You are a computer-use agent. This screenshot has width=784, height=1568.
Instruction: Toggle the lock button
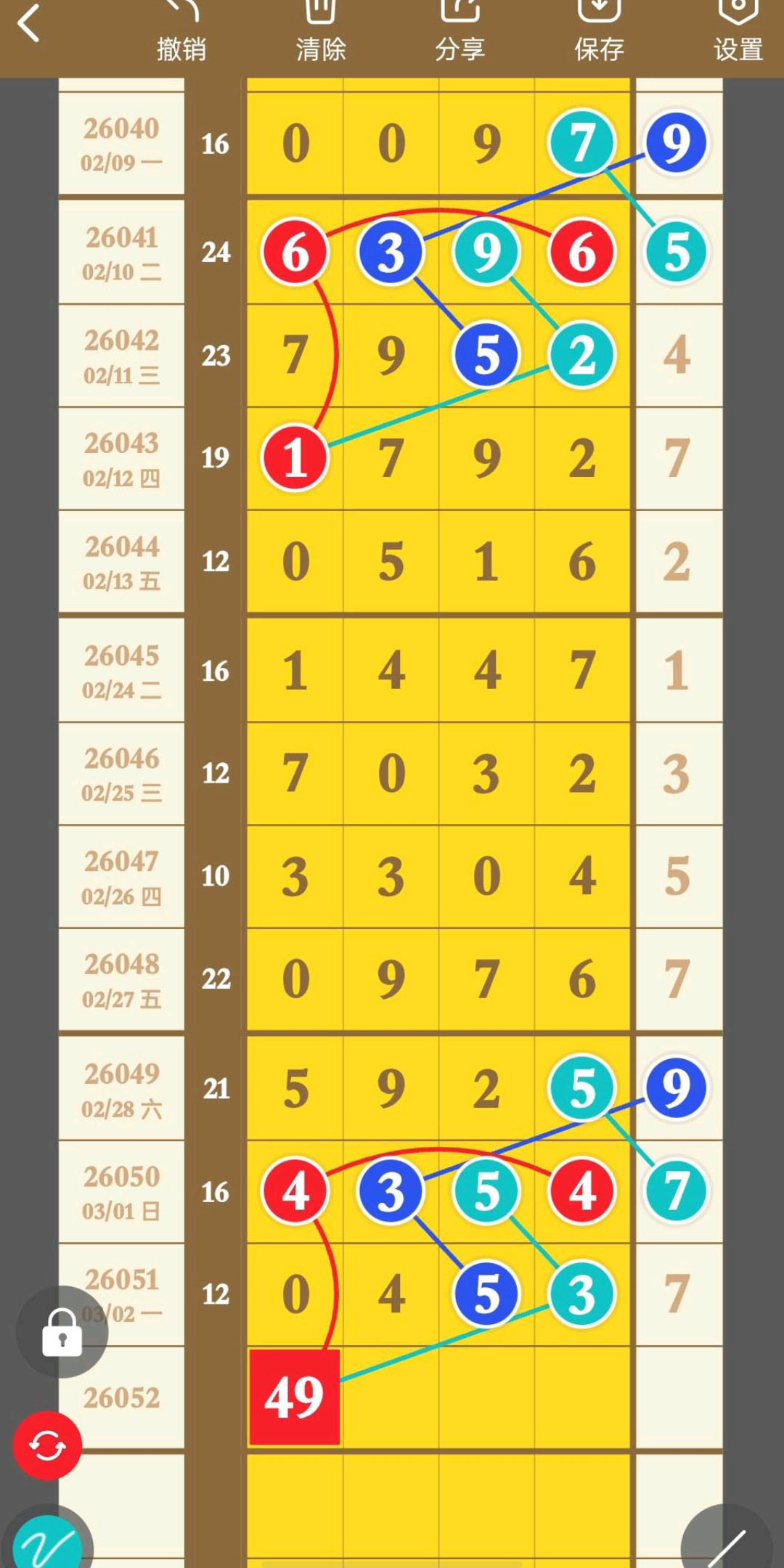[x=62, y=1332]
